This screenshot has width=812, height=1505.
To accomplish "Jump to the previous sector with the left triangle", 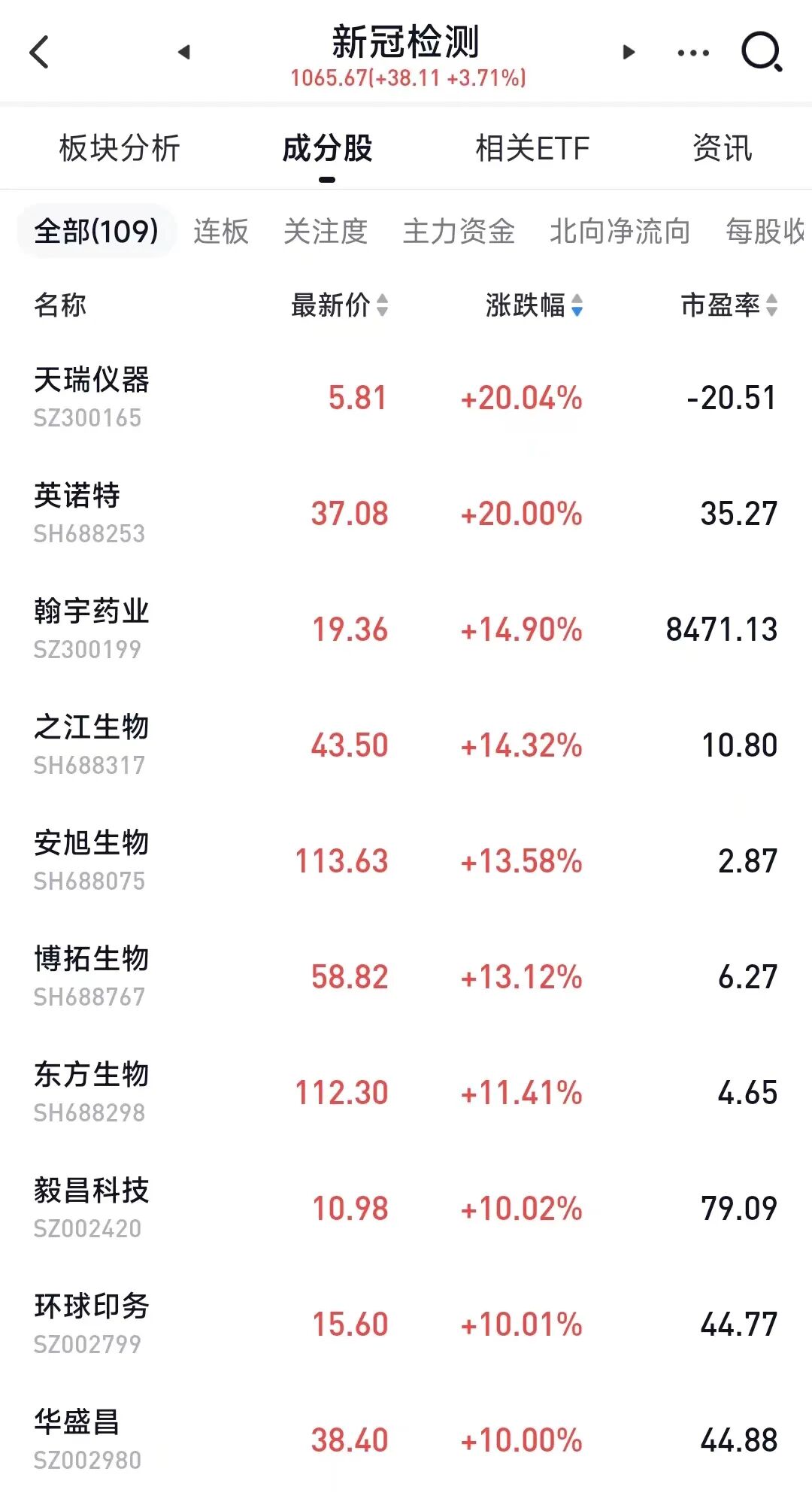I will tap(184, 52).
